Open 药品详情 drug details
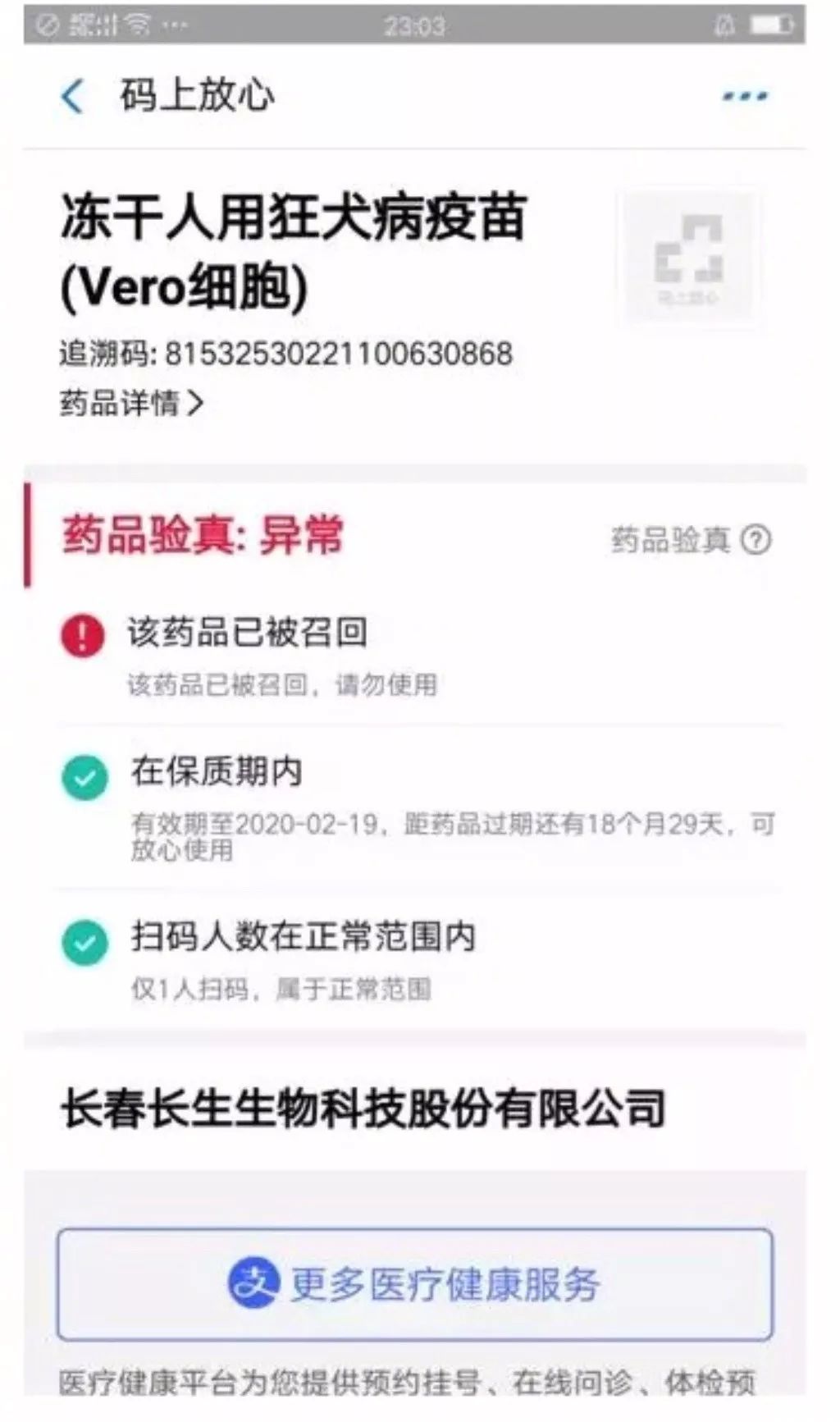 [131, 403]
